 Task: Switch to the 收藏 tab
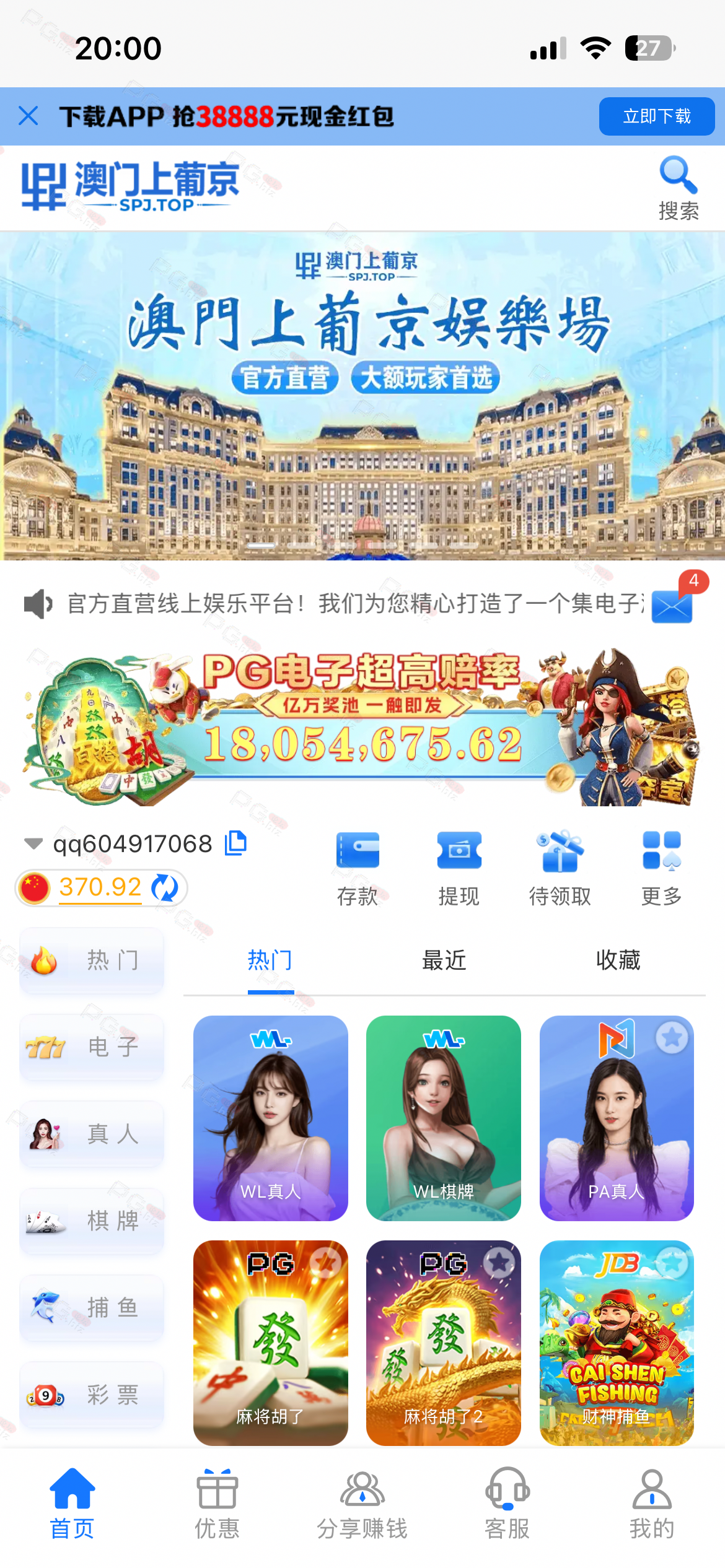pos(618,960)
